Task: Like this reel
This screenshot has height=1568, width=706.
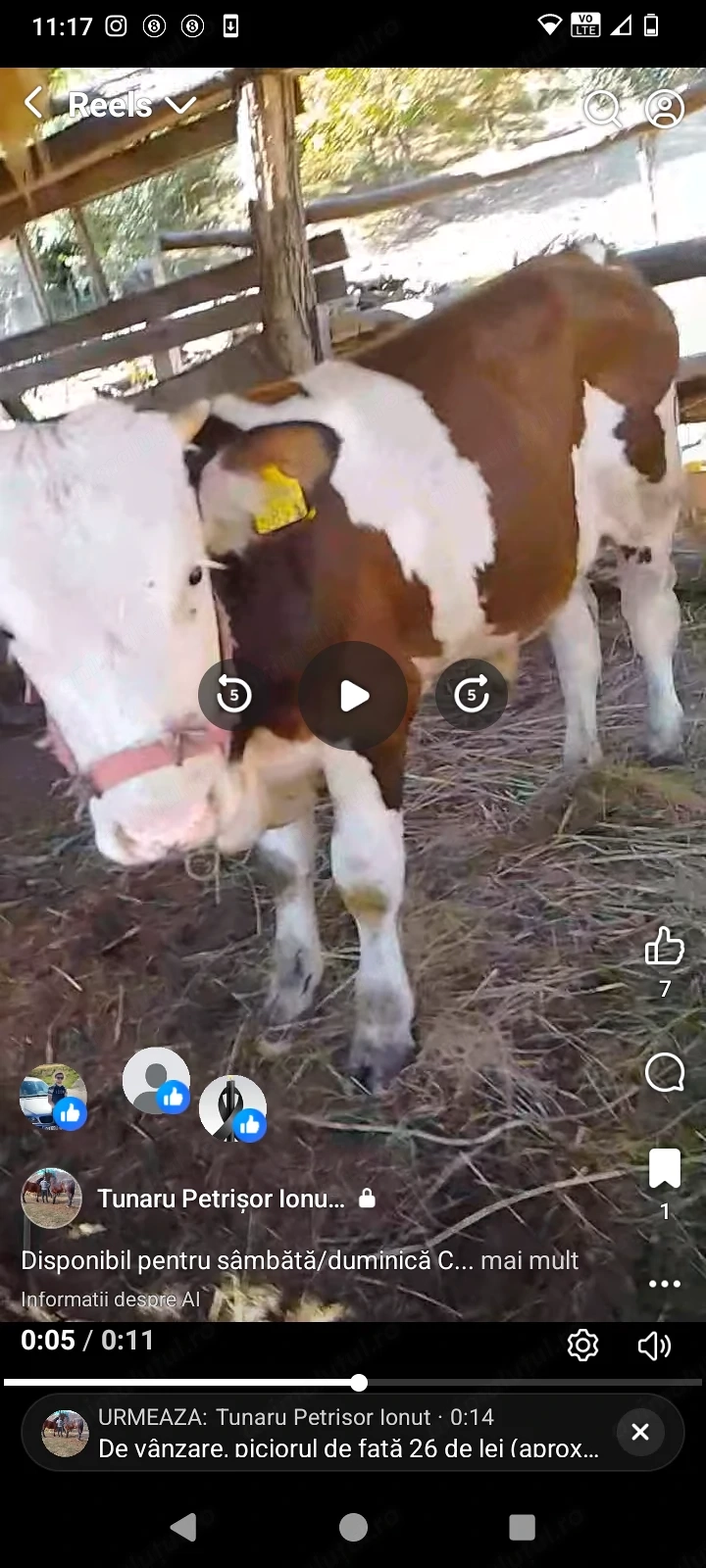Action: pos(664,947)
